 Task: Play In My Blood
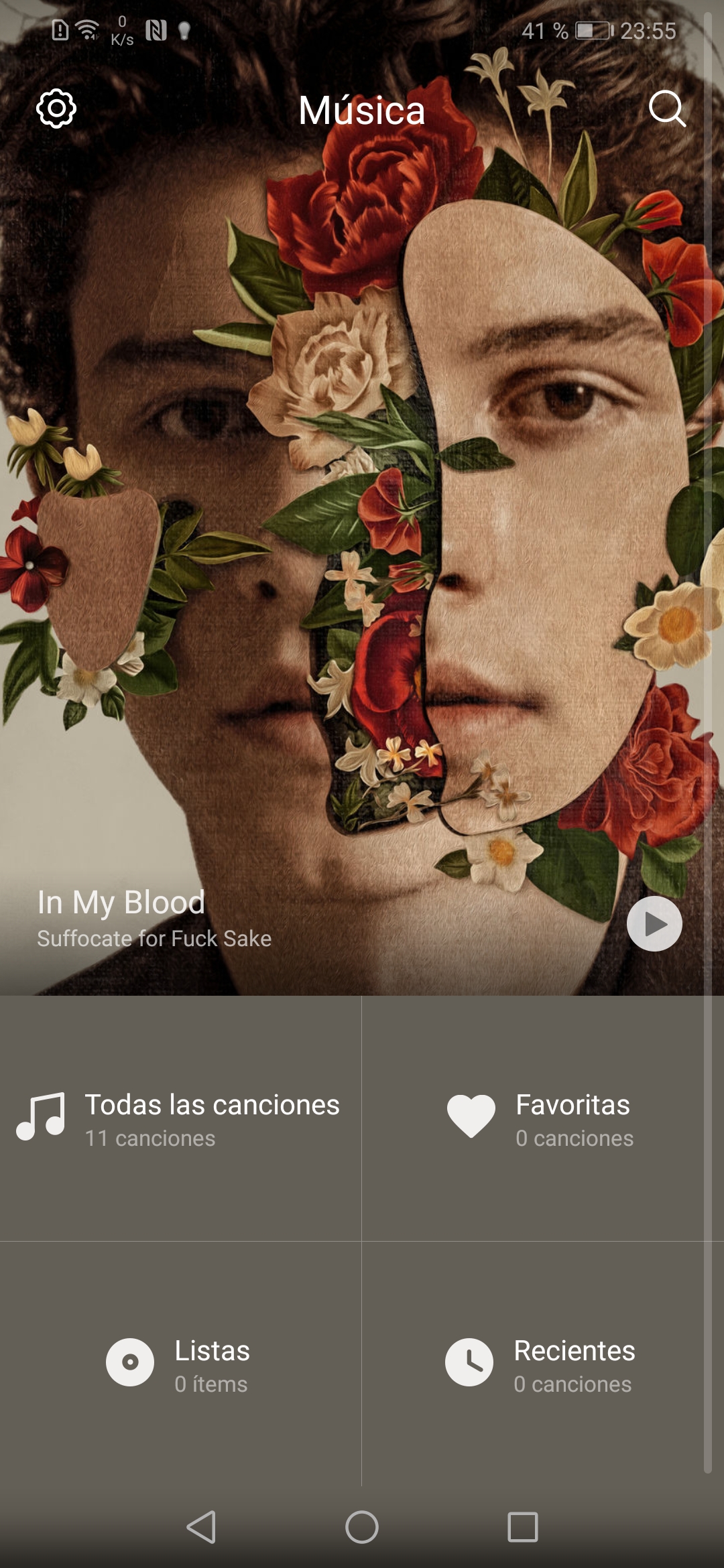point(654,923)
